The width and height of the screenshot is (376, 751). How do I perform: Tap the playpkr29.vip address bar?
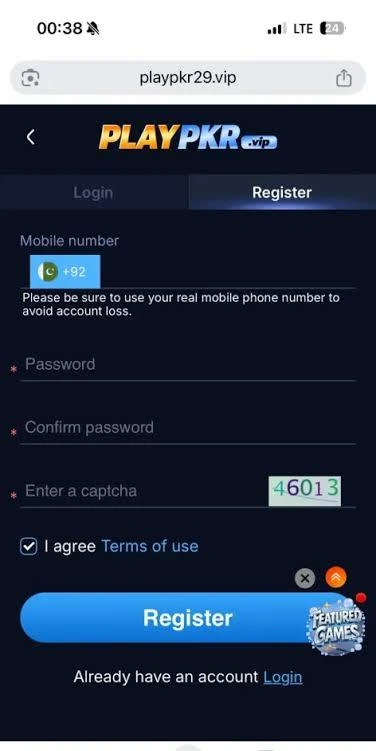(x=188, y=78)
